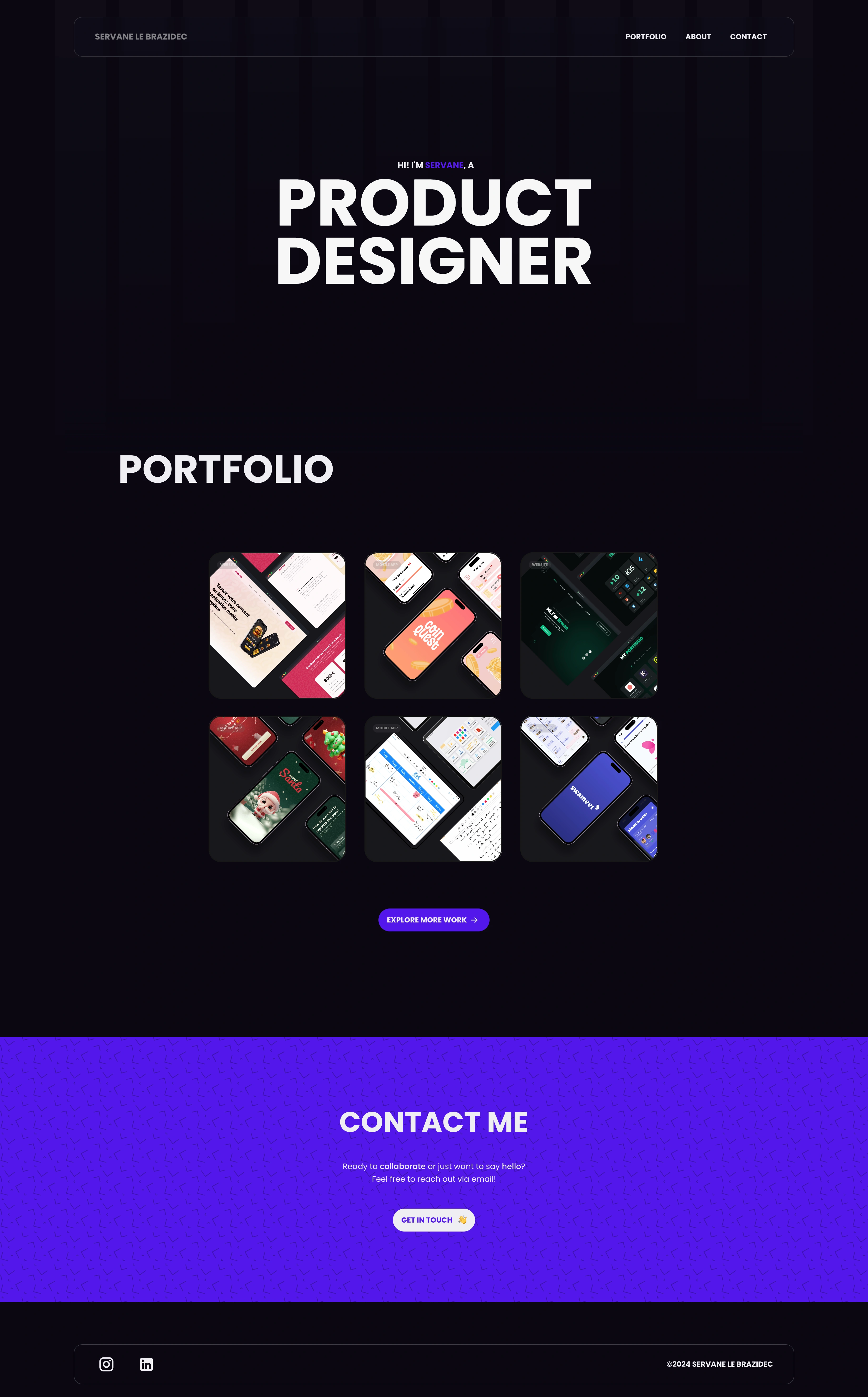The width and height of the screenshot is (868, 1397).
Task: Open the pink website project tile
Action: pyautogui.click(x=277, y=625)
